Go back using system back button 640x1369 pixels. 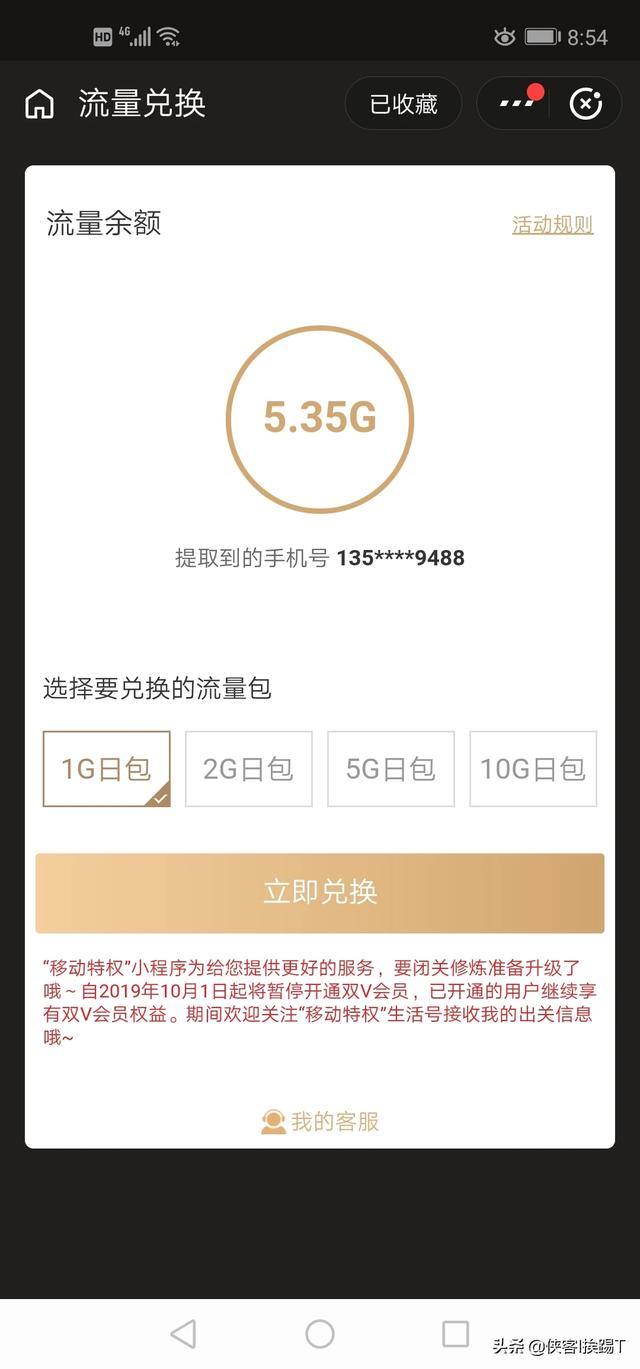[183, 1333]
